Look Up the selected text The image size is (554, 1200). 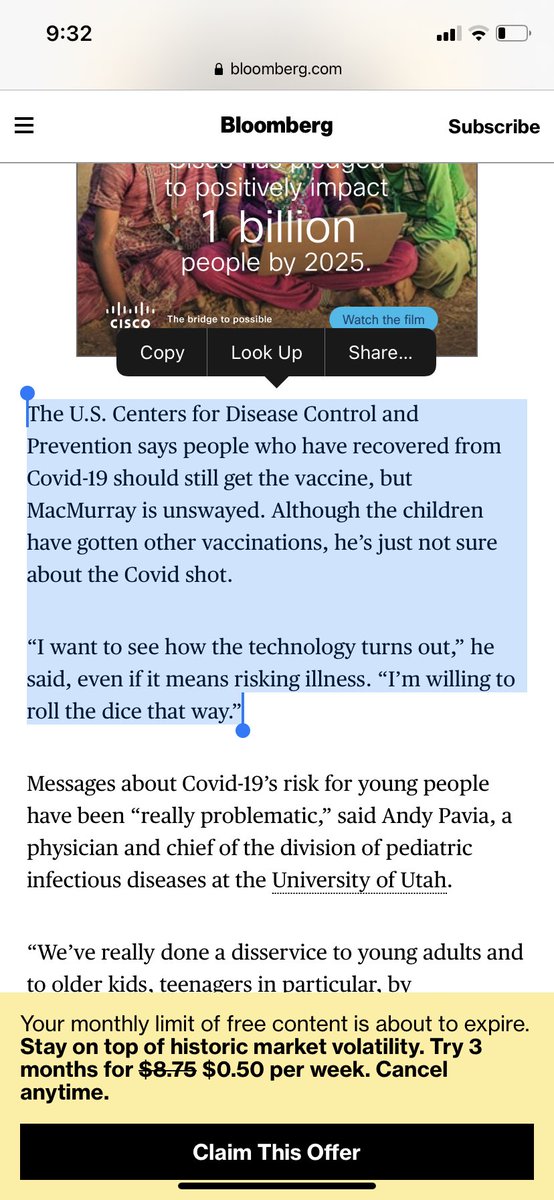click(x=266, y=352)
